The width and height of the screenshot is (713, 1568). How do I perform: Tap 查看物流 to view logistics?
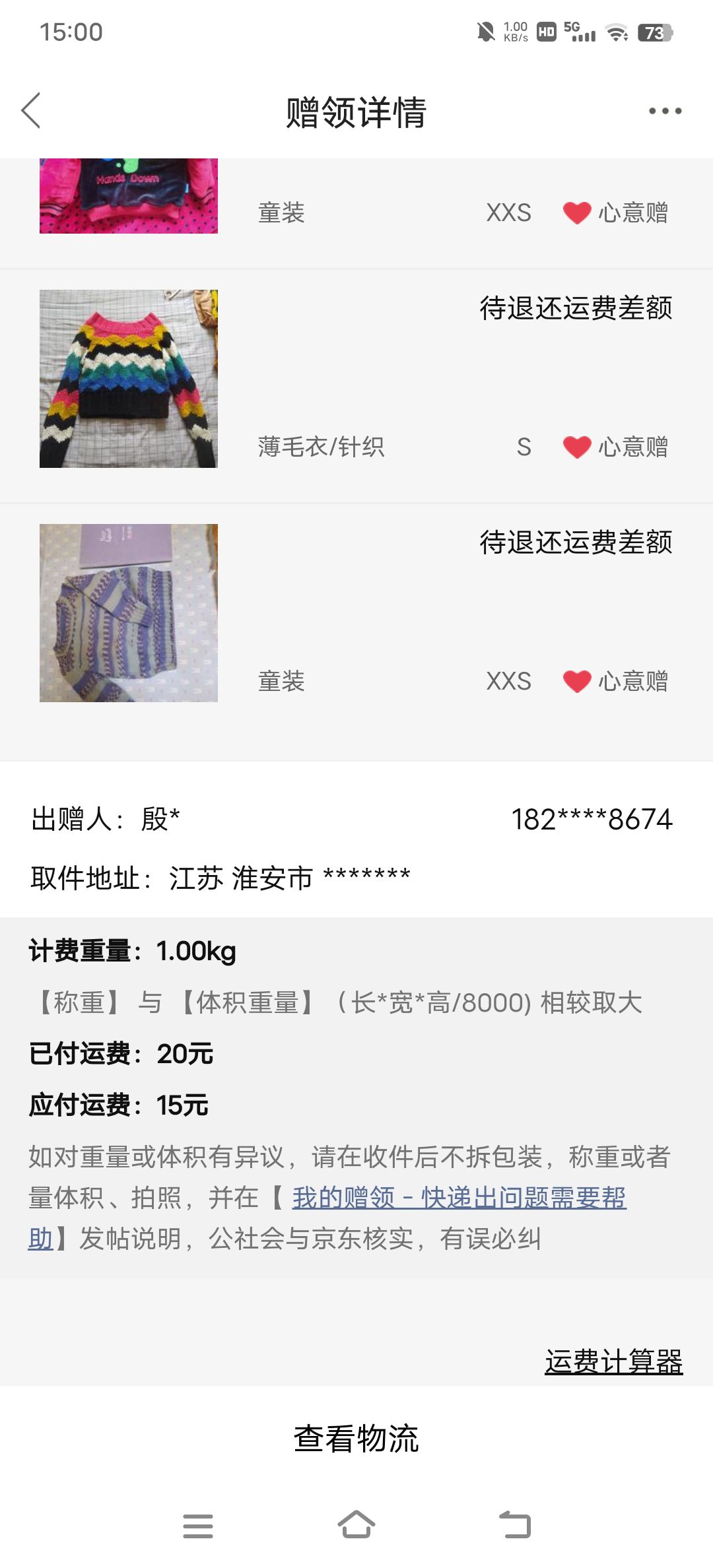[356, 1439]
